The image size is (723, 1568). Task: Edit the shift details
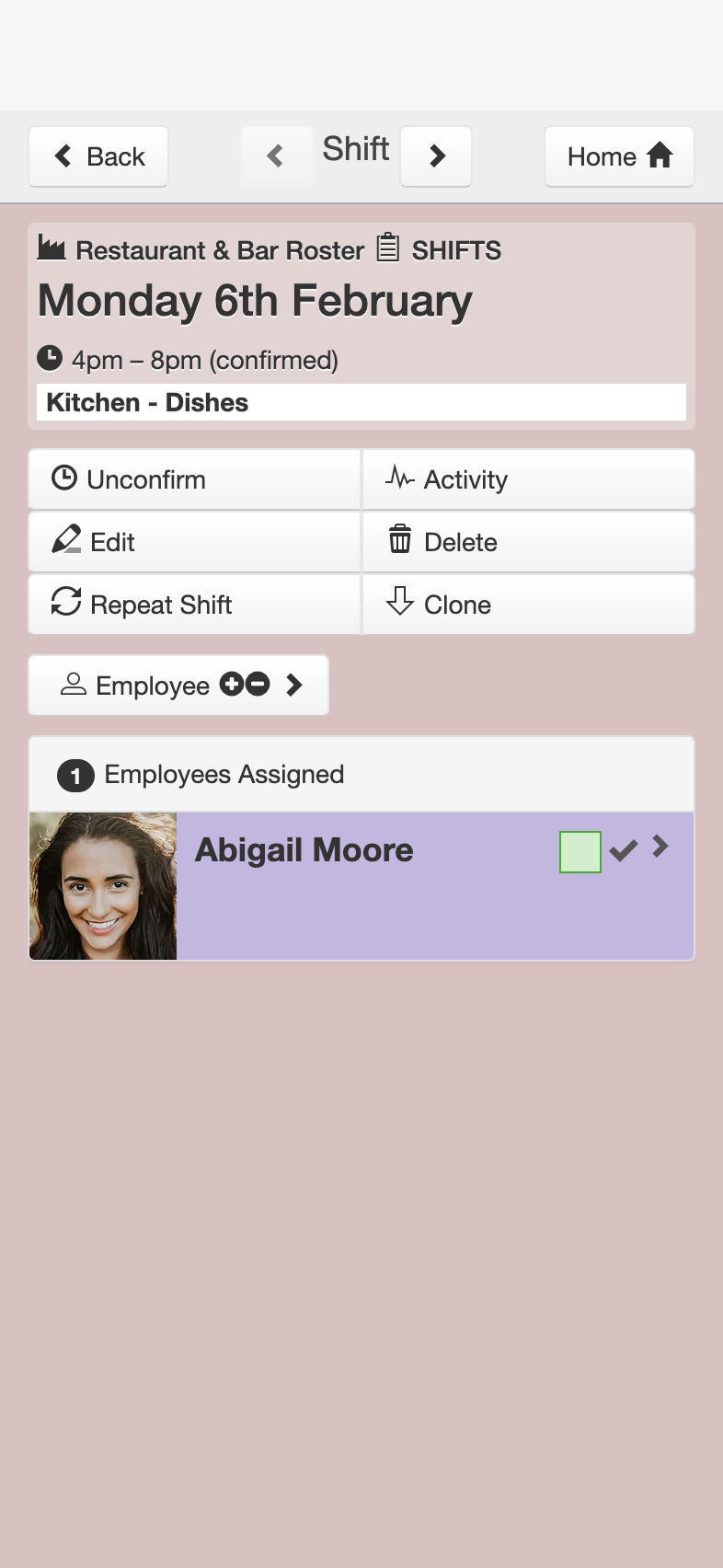click(194, 542)
